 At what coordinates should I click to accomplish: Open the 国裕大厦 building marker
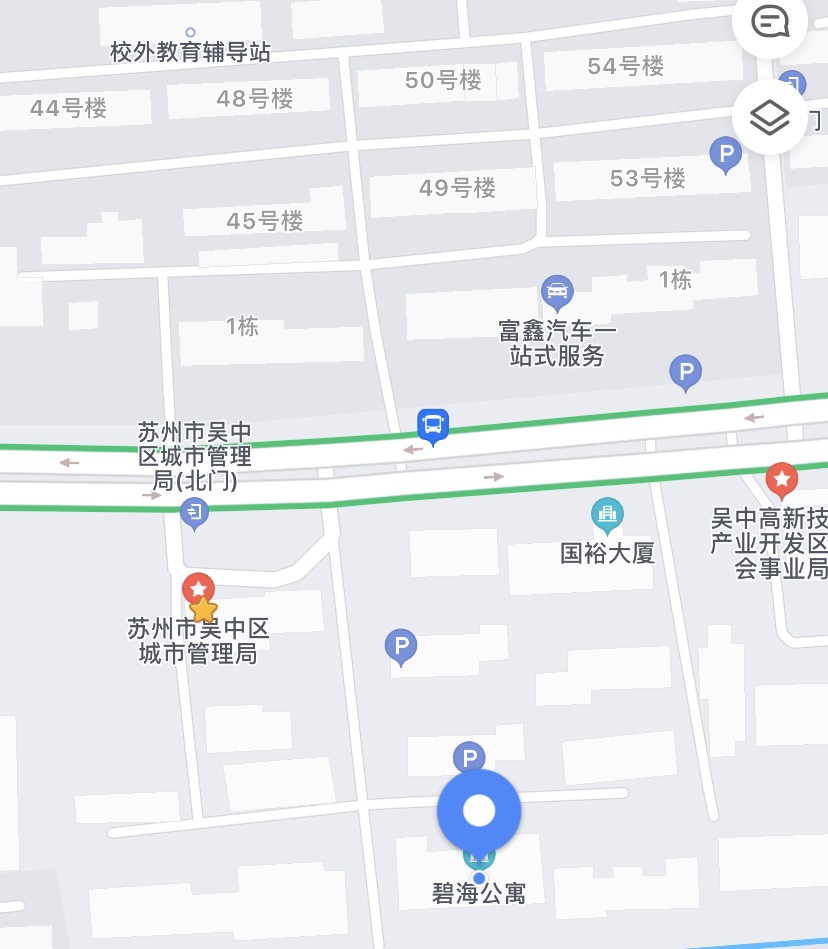click(x=606, y=516)
